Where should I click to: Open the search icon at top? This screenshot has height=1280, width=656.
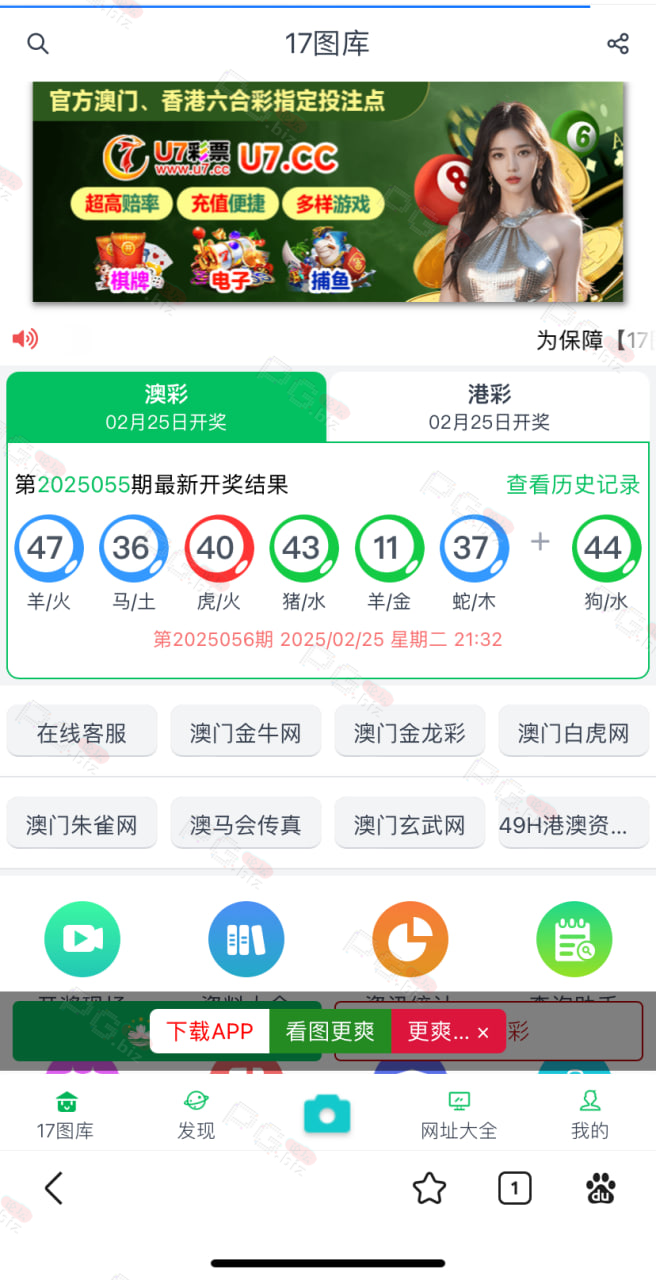[x=38, y=44]
